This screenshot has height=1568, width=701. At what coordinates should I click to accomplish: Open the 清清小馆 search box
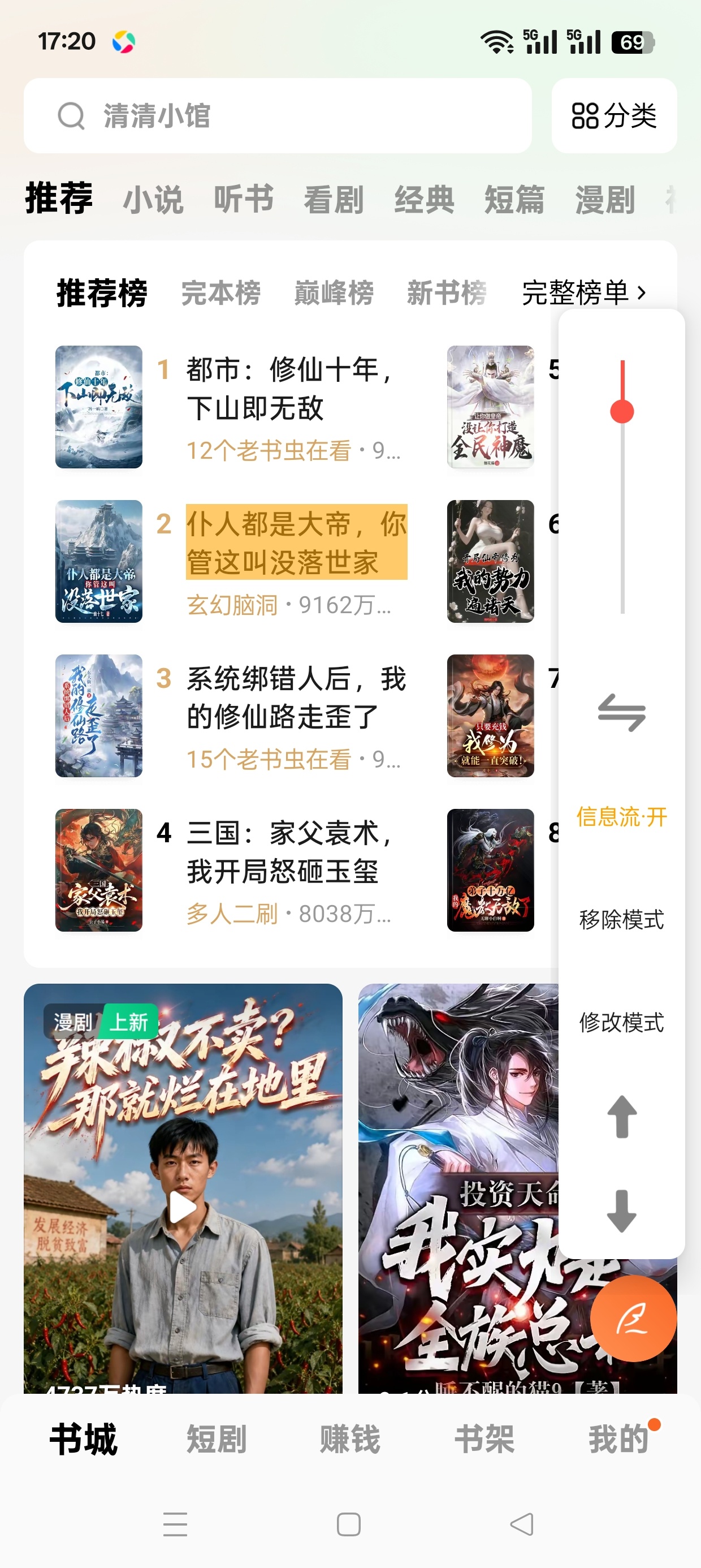pyautogui.click(x=278, y=115)
